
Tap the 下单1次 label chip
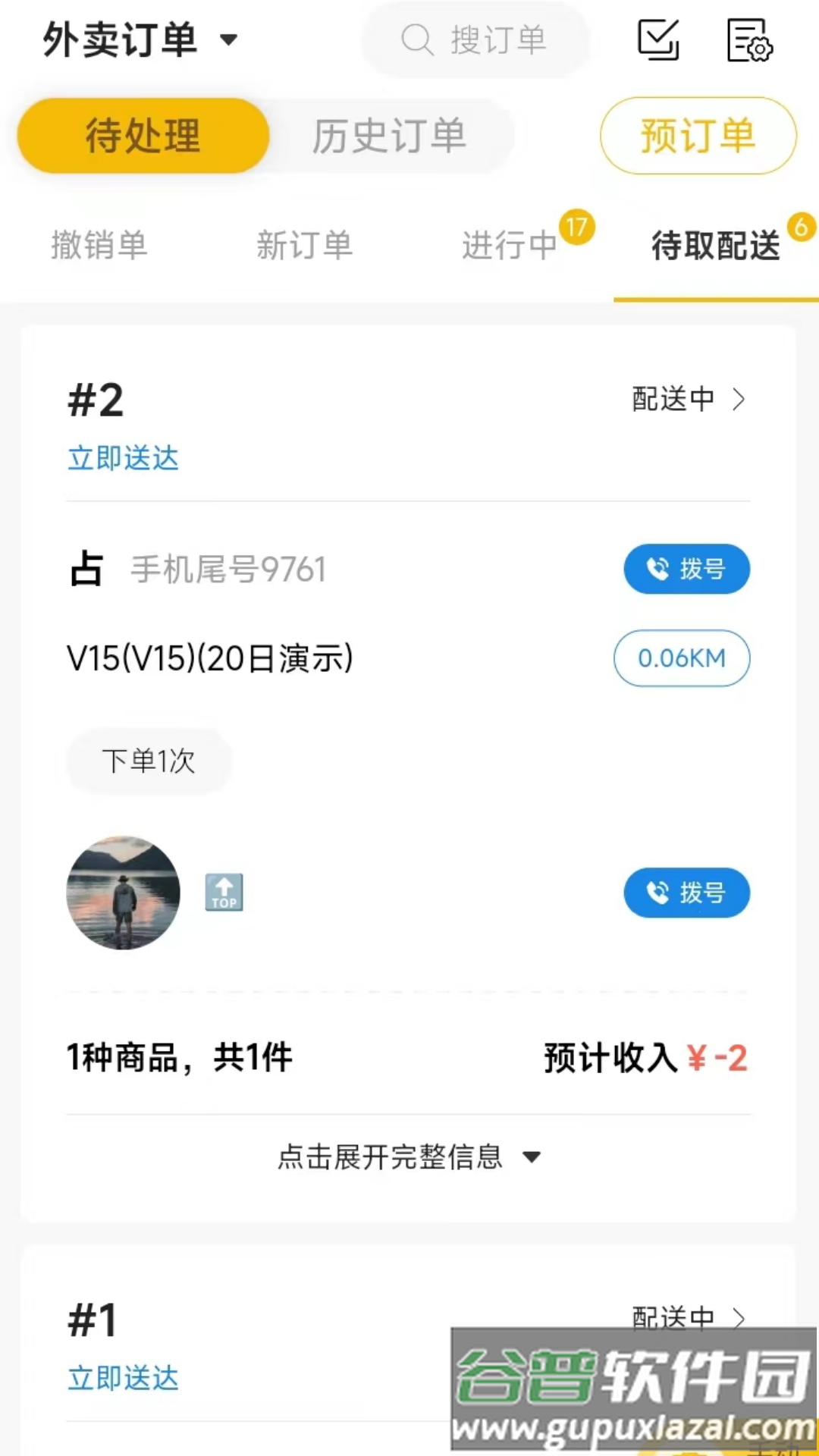pos(149,761)
